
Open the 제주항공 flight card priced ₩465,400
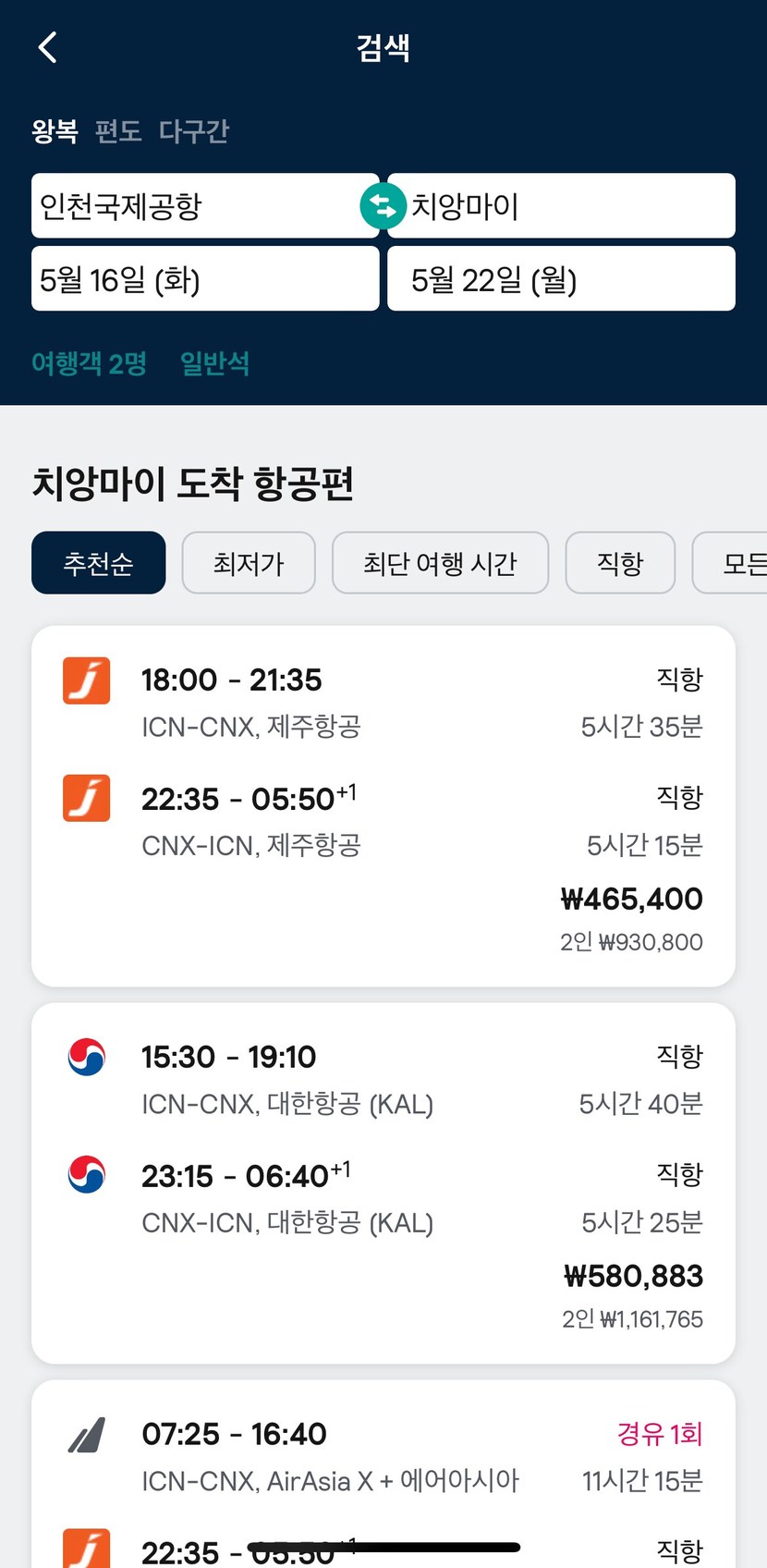pos(383,806)
